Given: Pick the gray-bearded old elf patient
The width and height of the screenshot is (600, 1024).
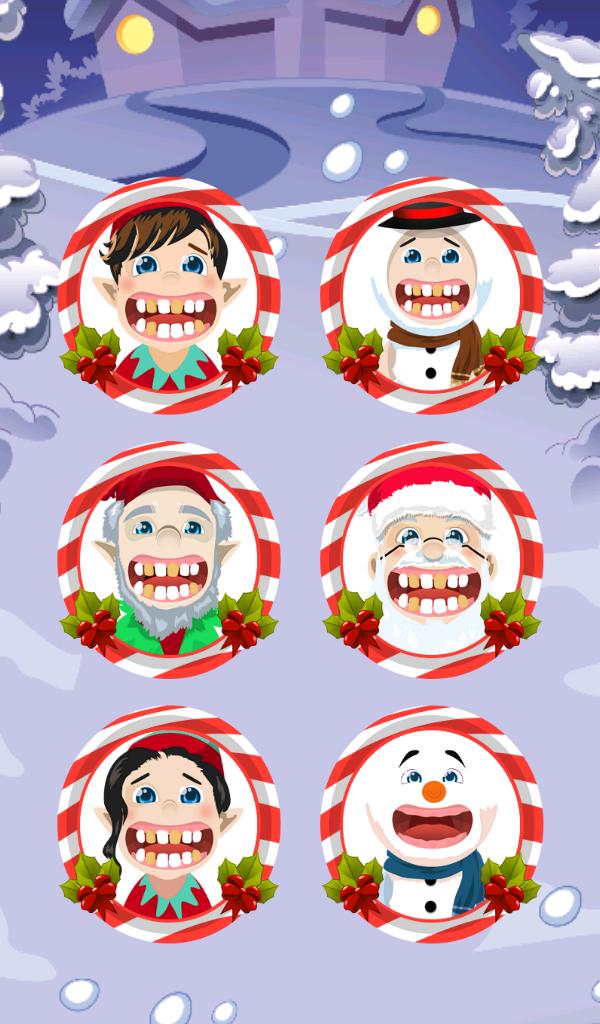Looking at the screenshot, I should [x=168, y=558].
